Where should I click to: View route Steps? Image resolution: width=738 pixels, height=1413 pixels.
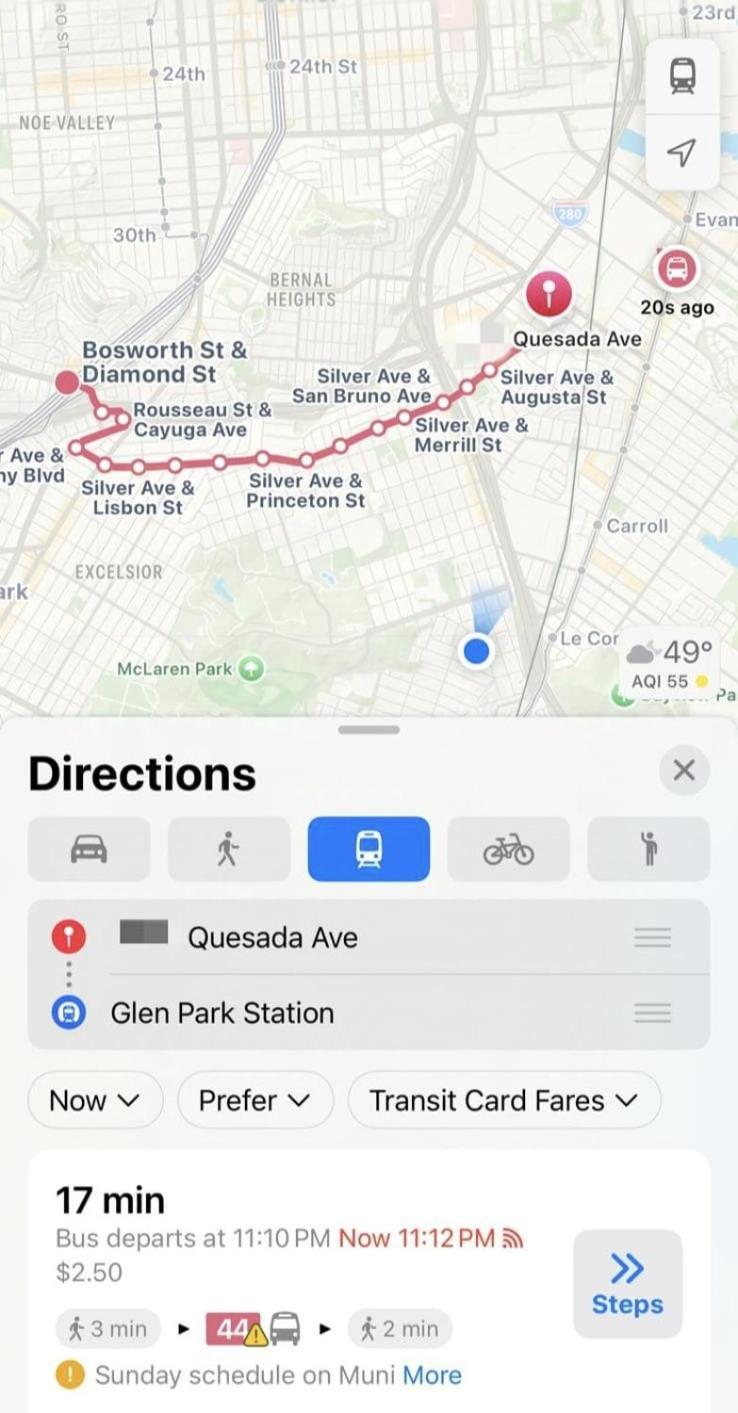627,1284
